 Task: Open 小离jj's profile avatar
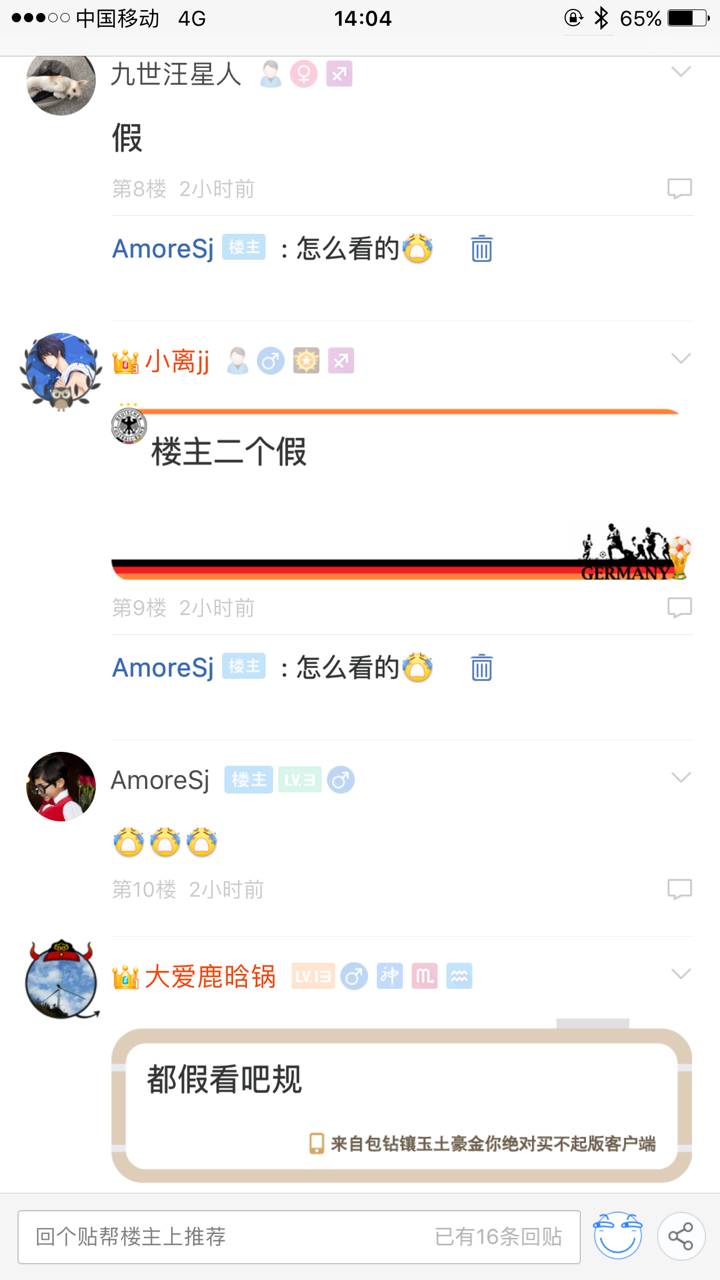tap(61, 371)
